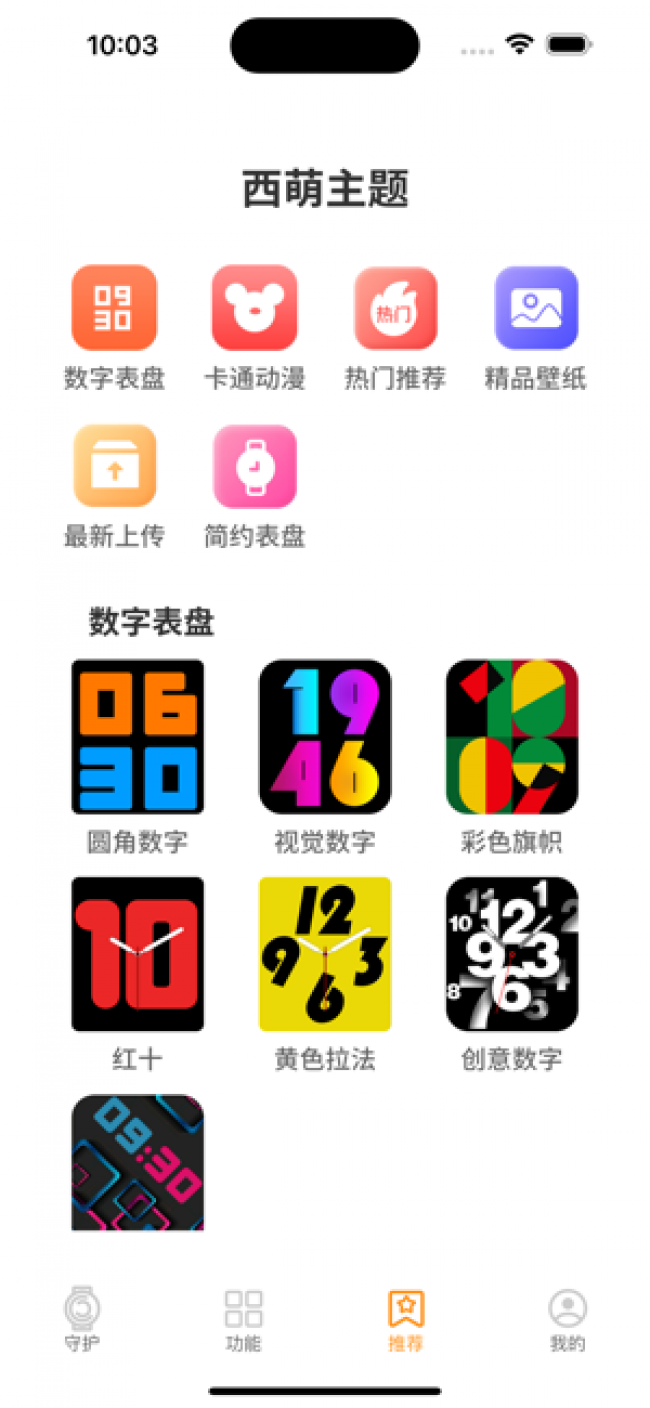Go to the 我的 tab
This screenshot has width=650, height=1408.
tap(567, 1319)
